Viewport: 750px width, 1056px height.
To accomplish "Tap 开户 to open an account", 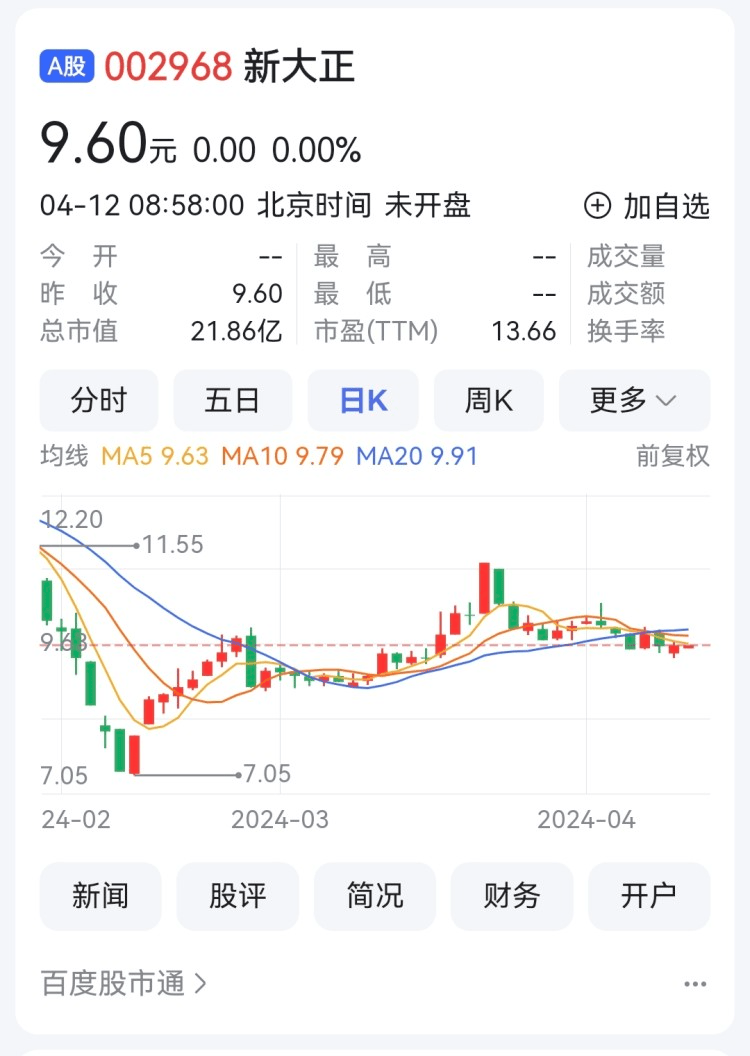I will click(649, 896).
